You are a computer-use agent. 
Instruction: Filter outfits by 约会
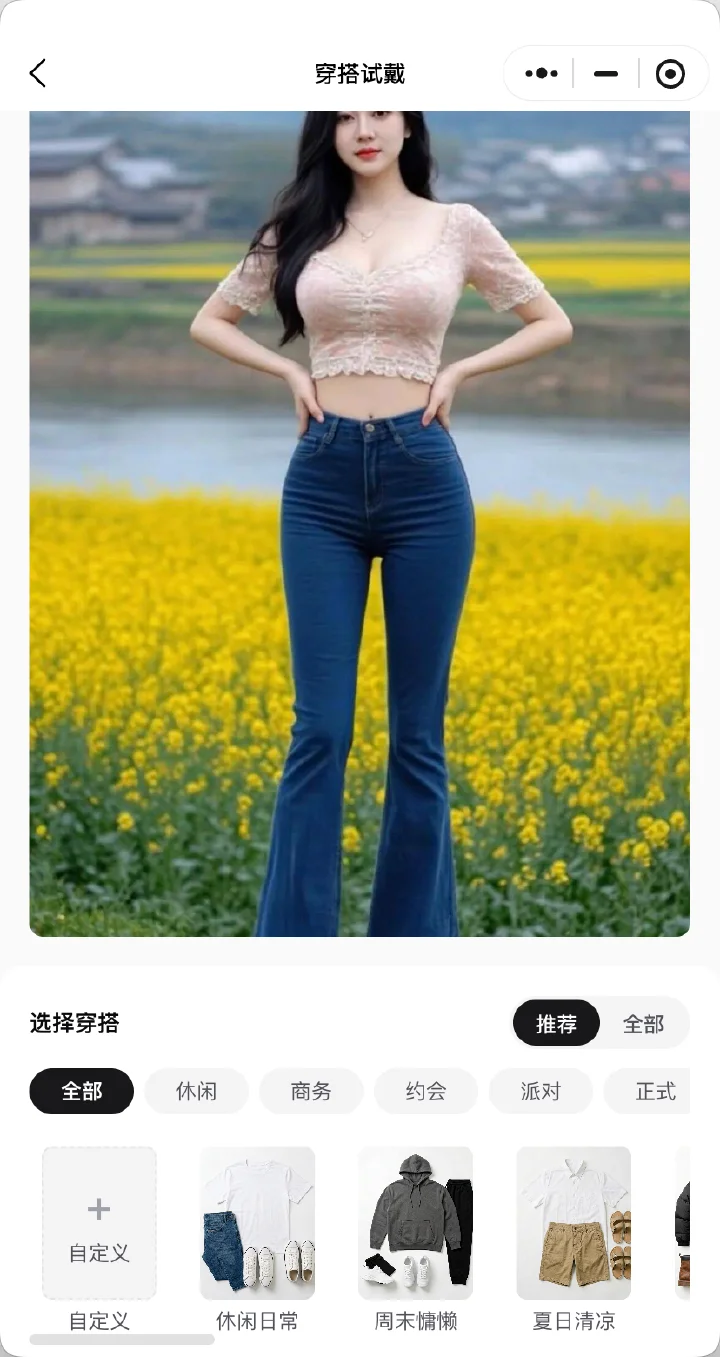pos(426,1091)
